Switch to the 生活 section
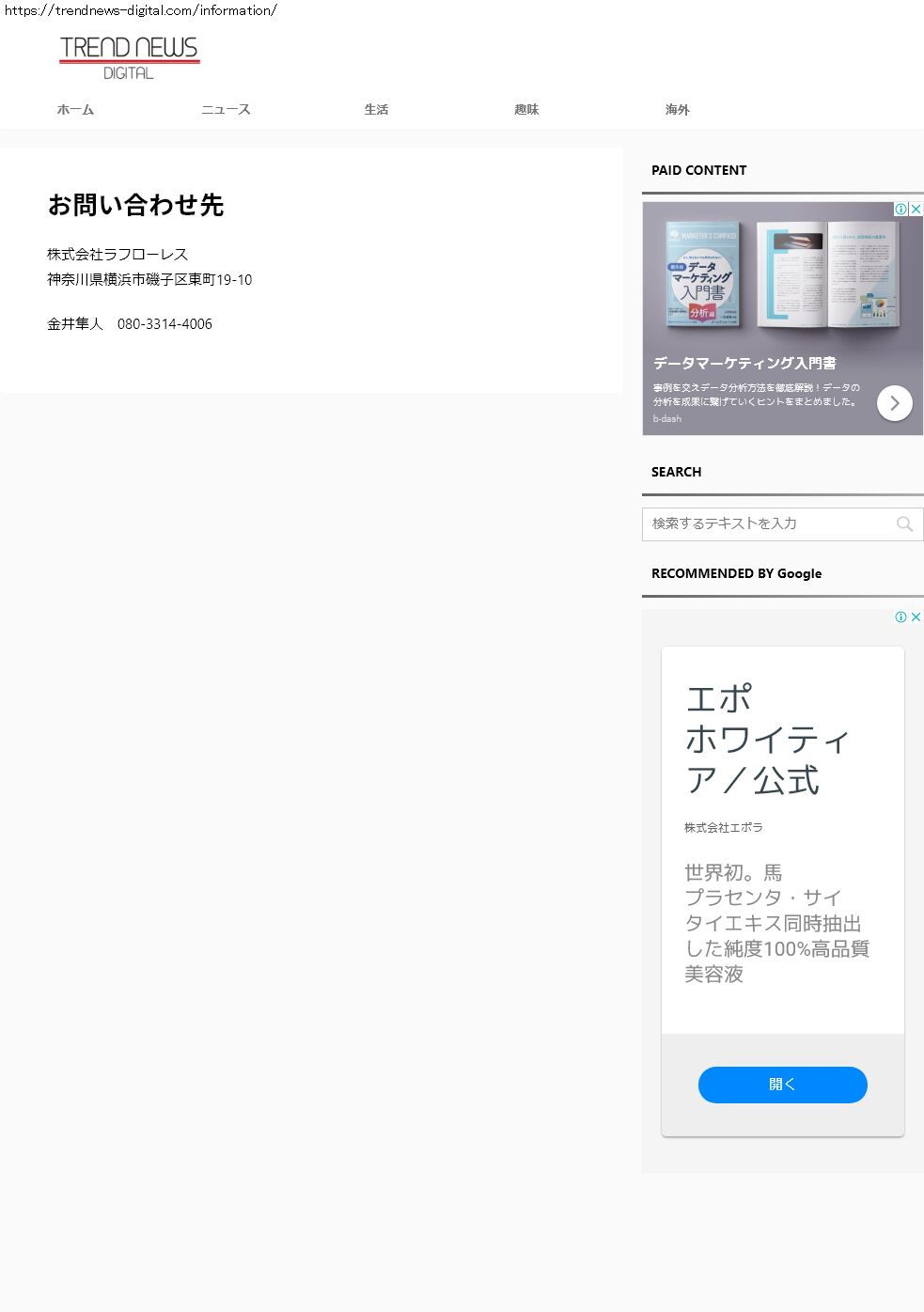Image resolution: width=924 pixels, height=1312 pixels. pos(376,110)
